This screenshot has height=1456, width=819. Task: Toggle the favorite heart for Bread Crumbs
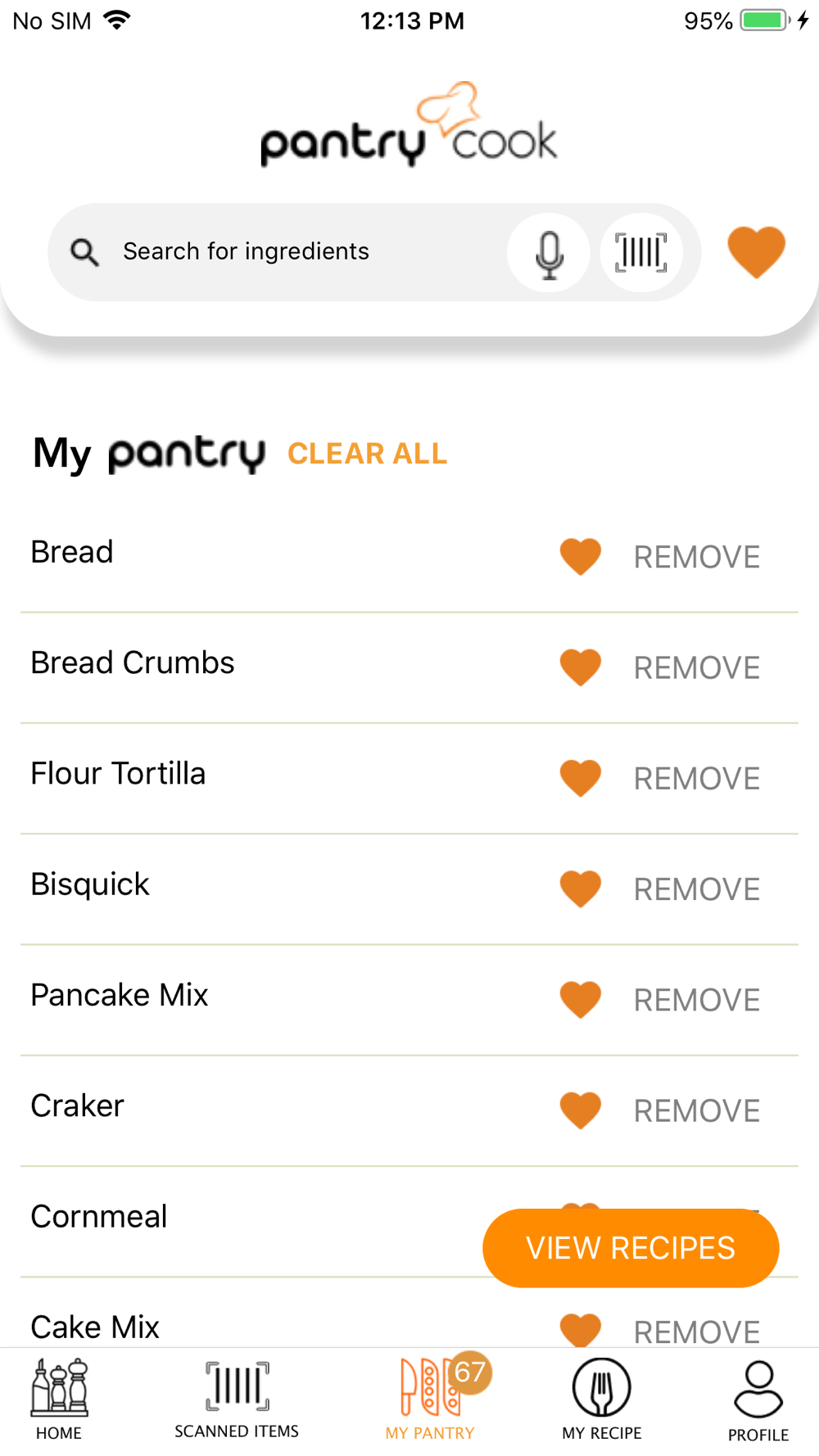tap(581, 667)
